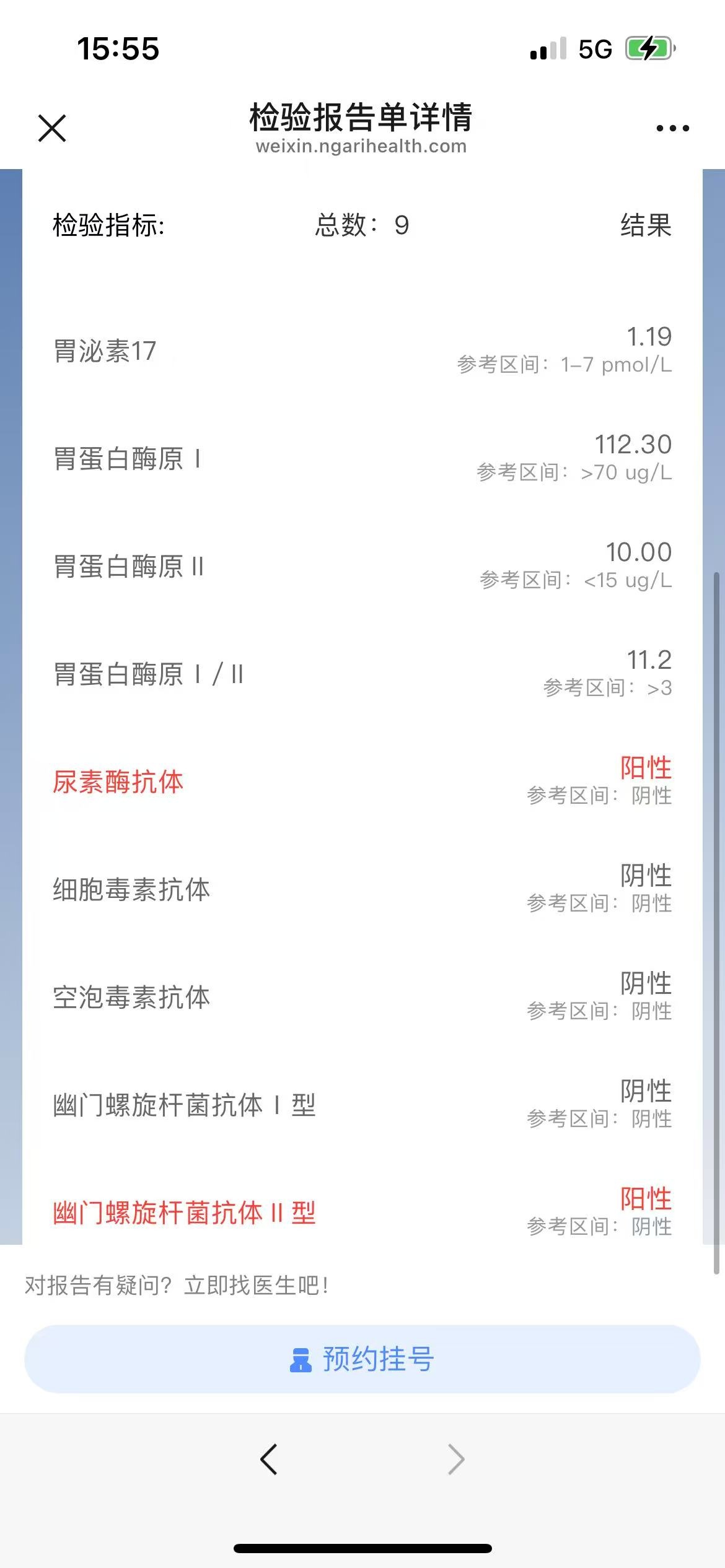Open the three-dot more options menu
The height and width of the screenshot is (1568, 725).
coord(672,128)
